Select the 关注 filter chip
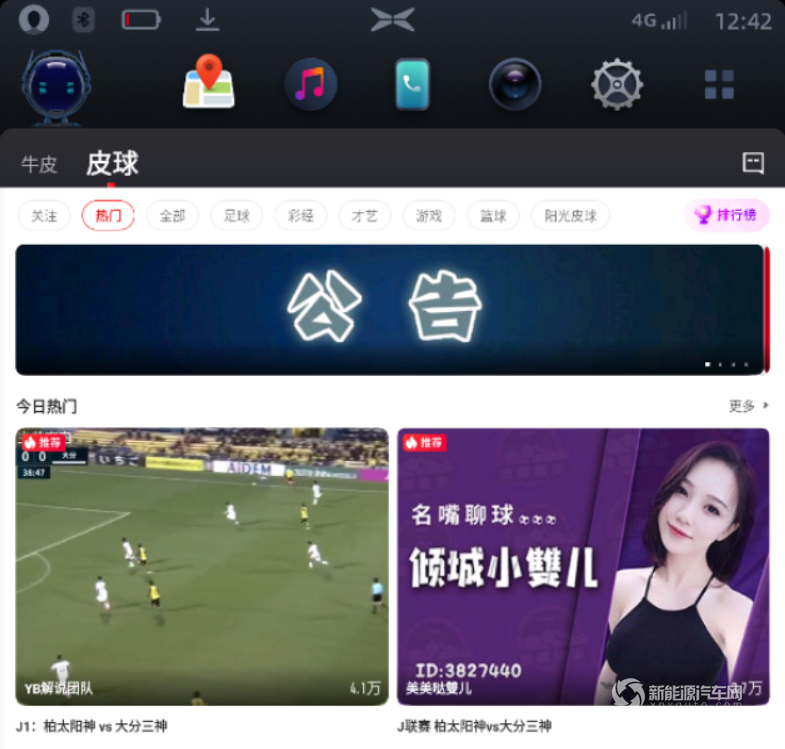785x749 pixels. (x=44, y=215)
